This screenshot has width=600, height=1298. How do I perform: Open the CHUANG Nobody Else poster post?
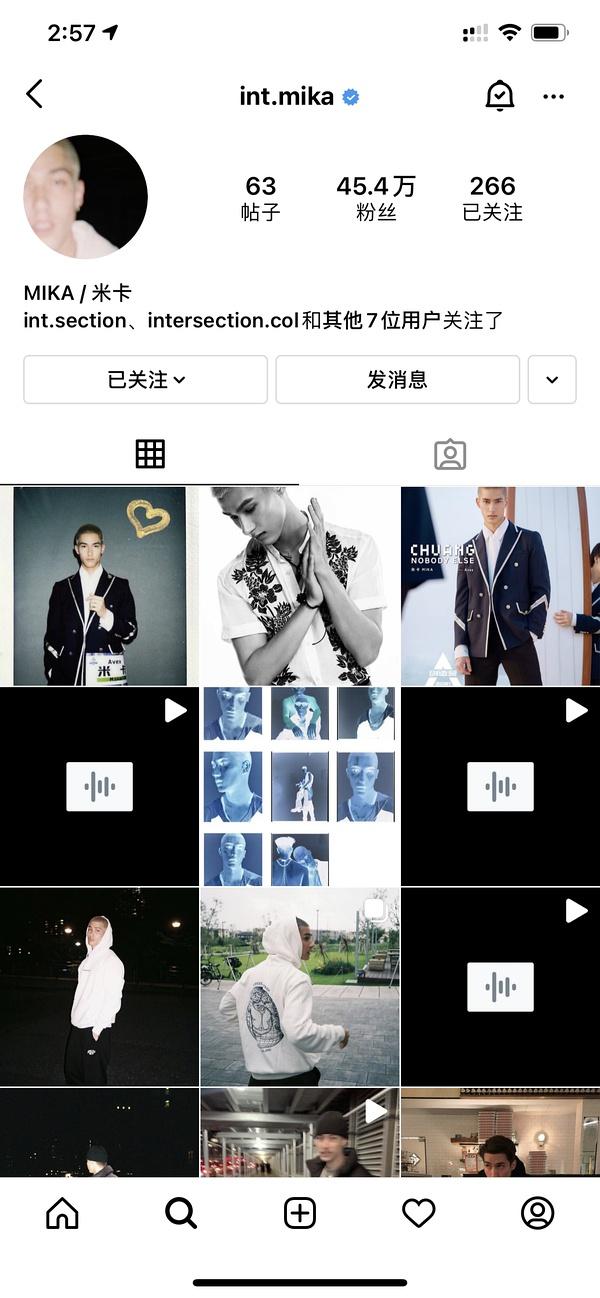coord(500,586)
